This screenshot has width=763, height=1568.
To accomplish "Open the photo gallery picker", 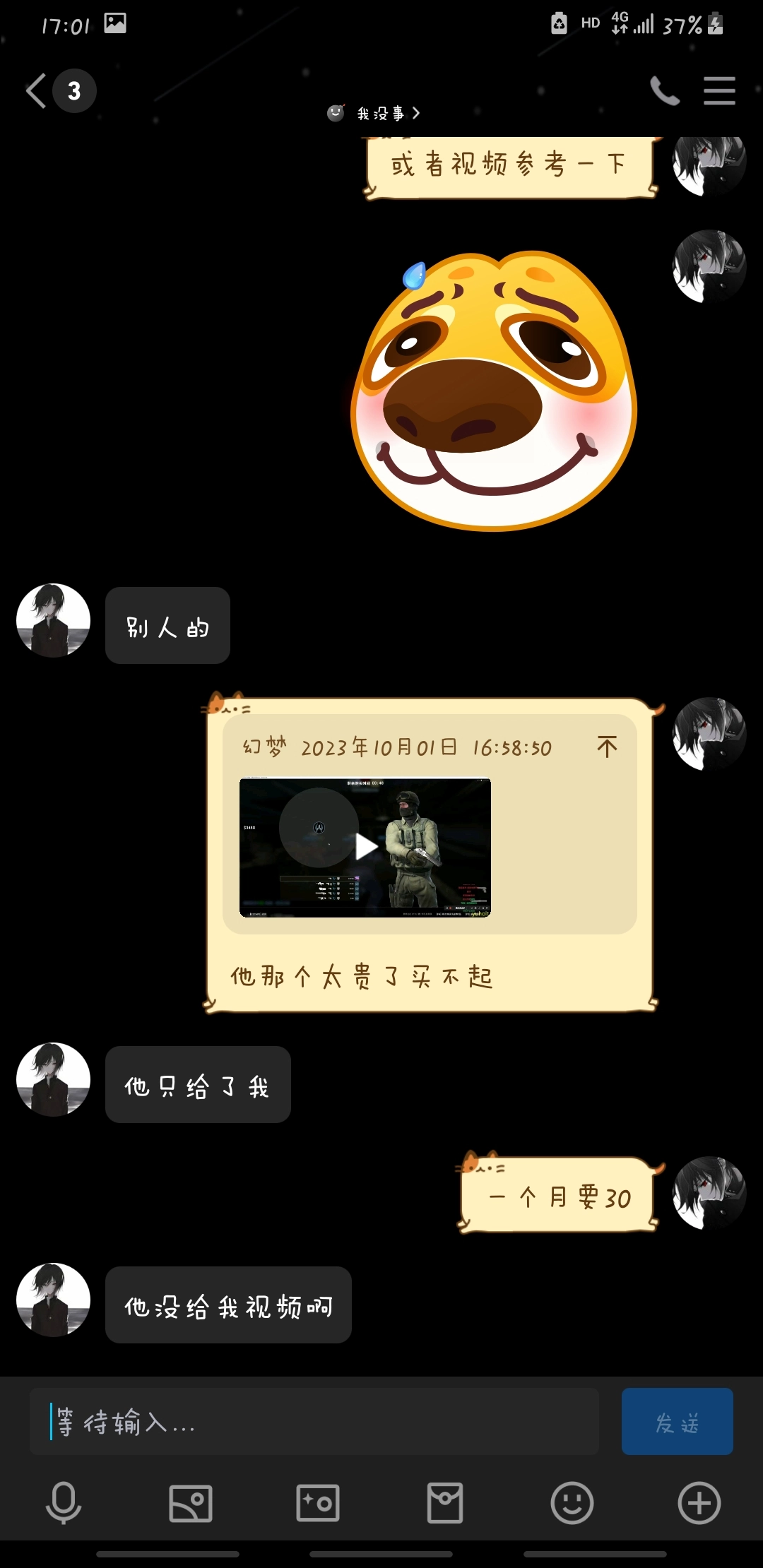I will click(191, 1503).
